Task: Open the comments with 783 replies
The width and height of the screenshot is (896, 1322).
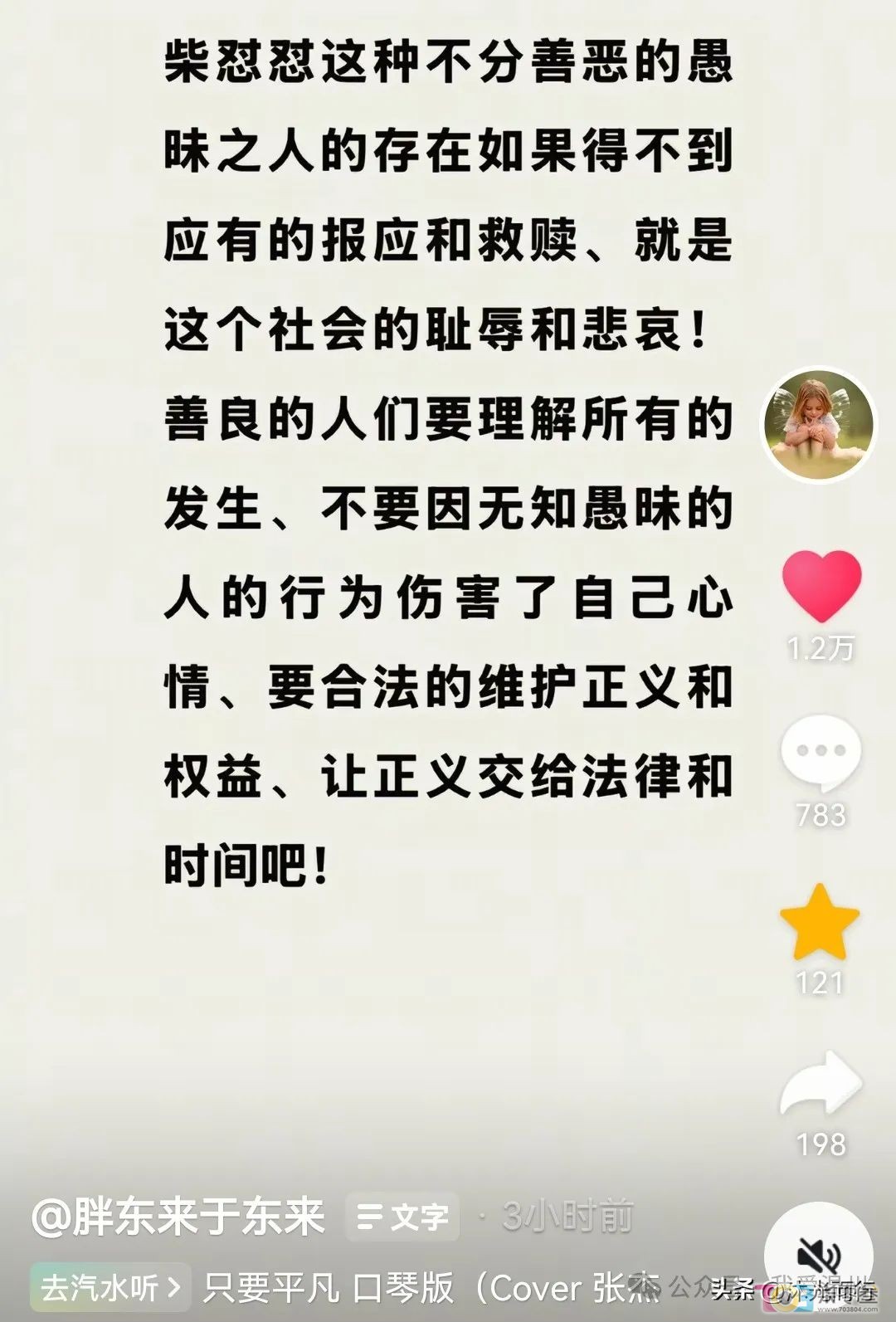Action: coord(821,752)
